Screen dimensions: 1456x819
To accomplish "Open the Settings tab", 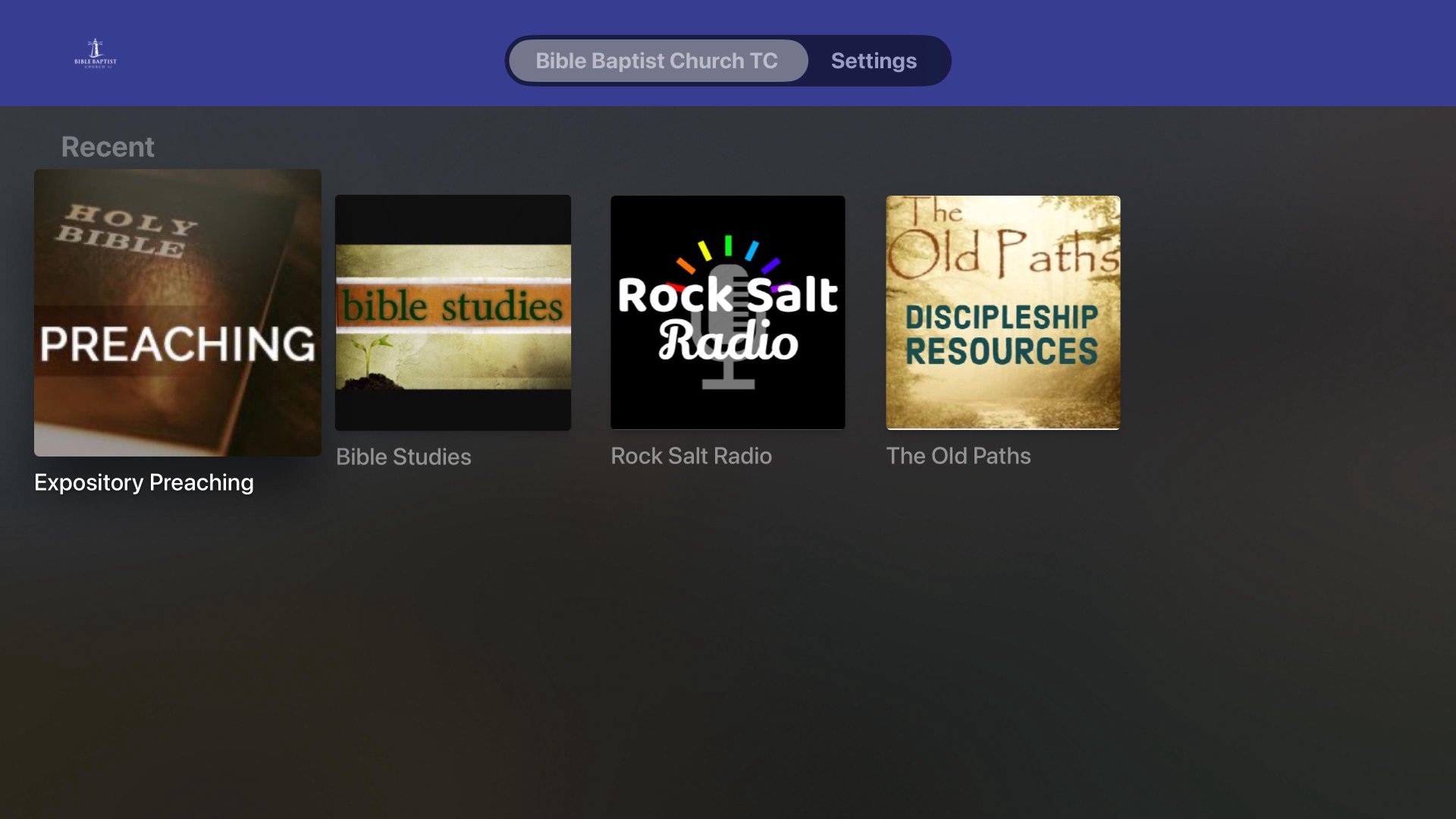I will [874, 61].
